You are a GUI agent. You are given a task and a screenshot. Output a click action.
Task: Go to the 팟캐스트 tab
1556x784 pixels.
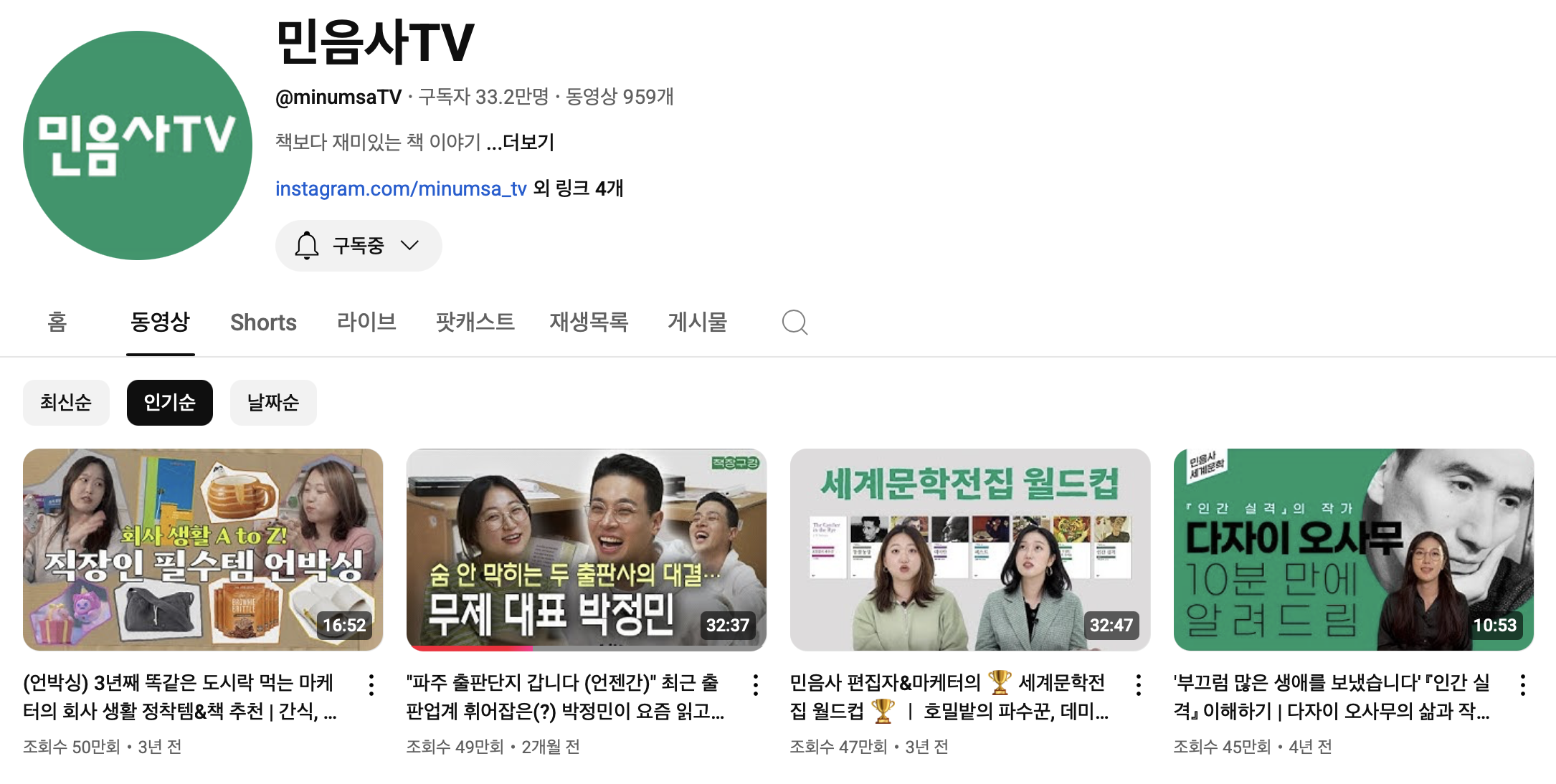pos(475,322)
